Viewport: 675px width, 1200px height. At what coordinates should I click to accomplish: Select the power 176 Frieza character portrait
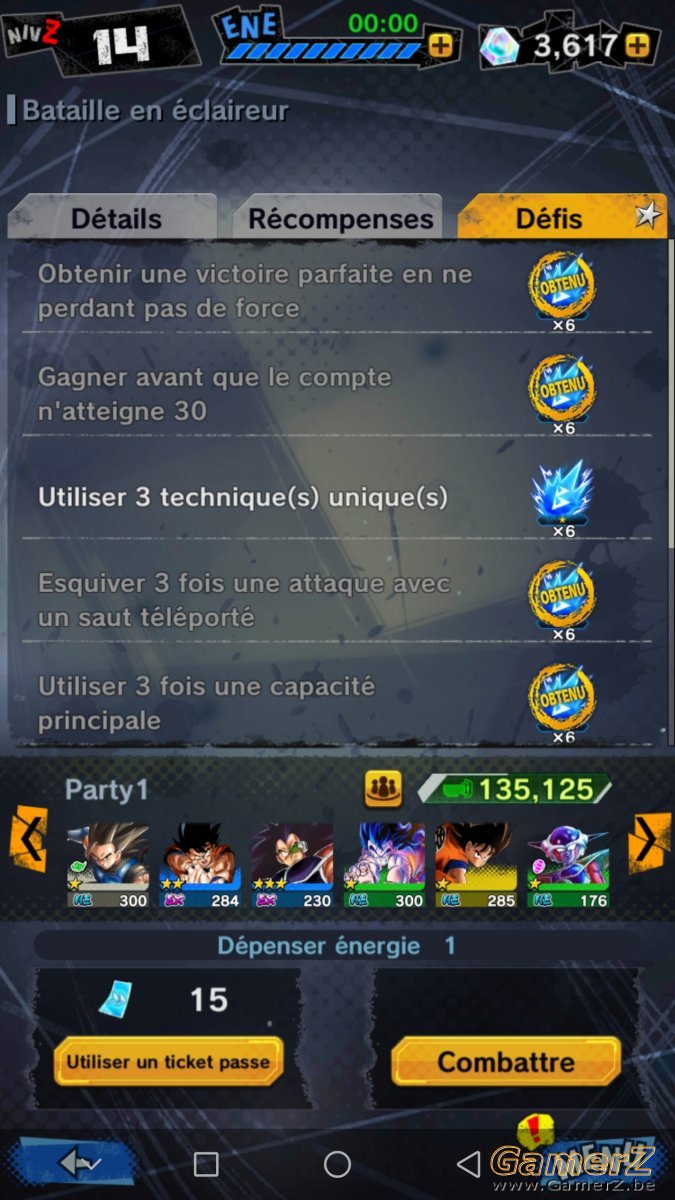click(x=568, y=865)
